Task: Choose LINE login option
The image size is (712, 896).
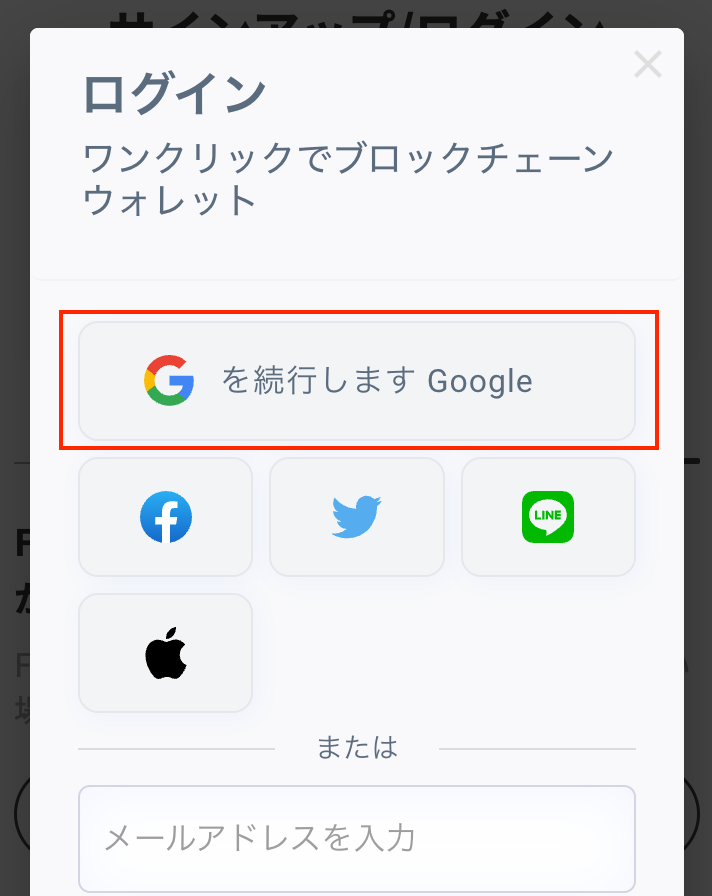Action: [548, 517]
